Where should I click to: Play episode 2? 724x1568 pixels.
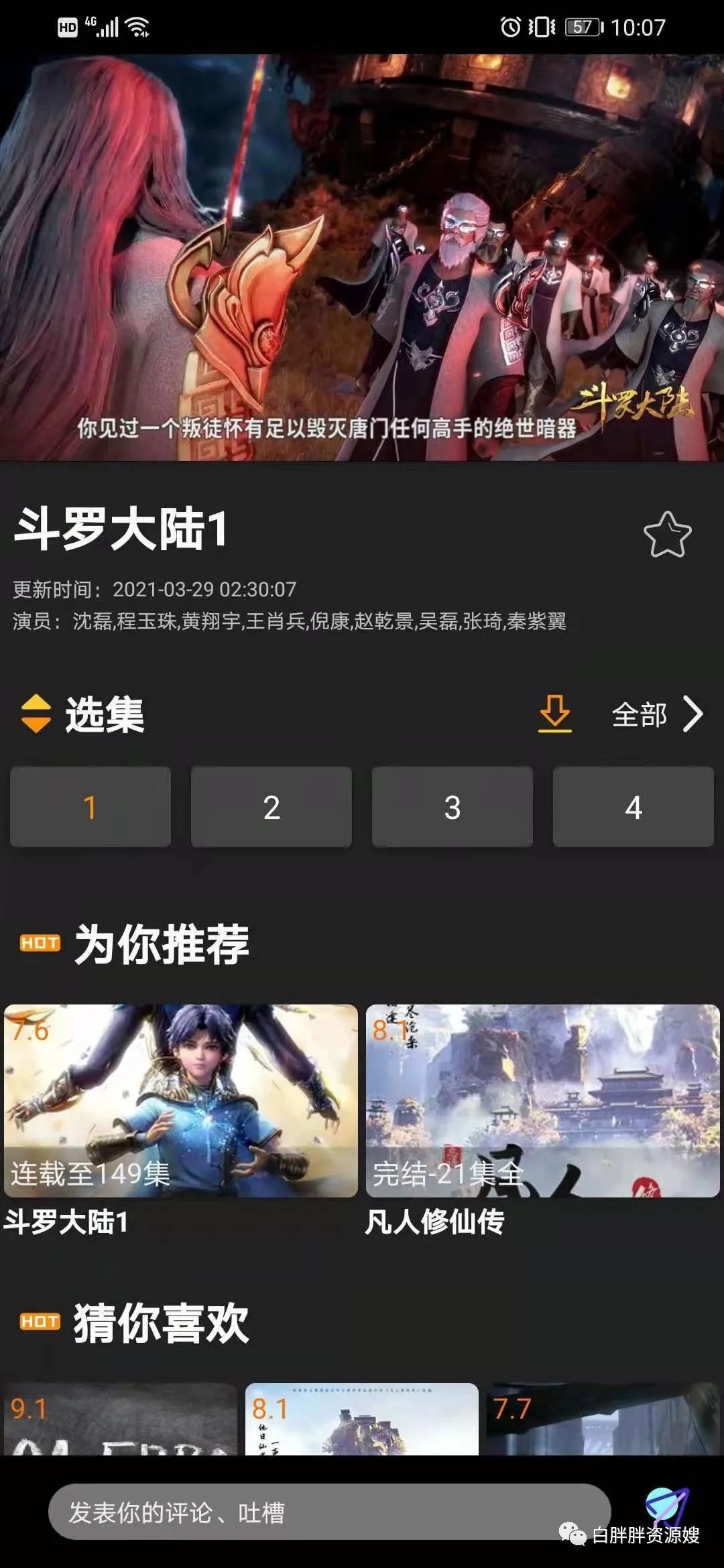271,807
